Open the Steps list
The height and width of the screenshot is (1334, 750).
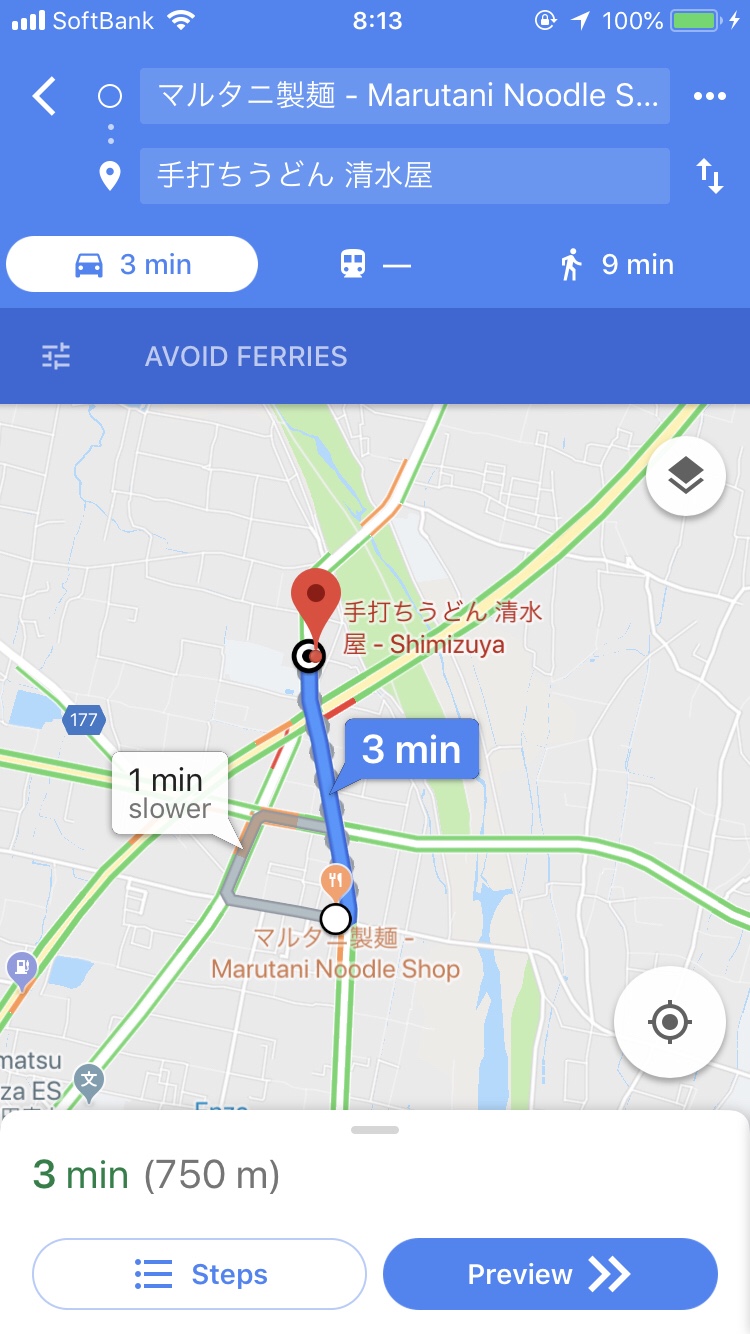[200, 1274]
